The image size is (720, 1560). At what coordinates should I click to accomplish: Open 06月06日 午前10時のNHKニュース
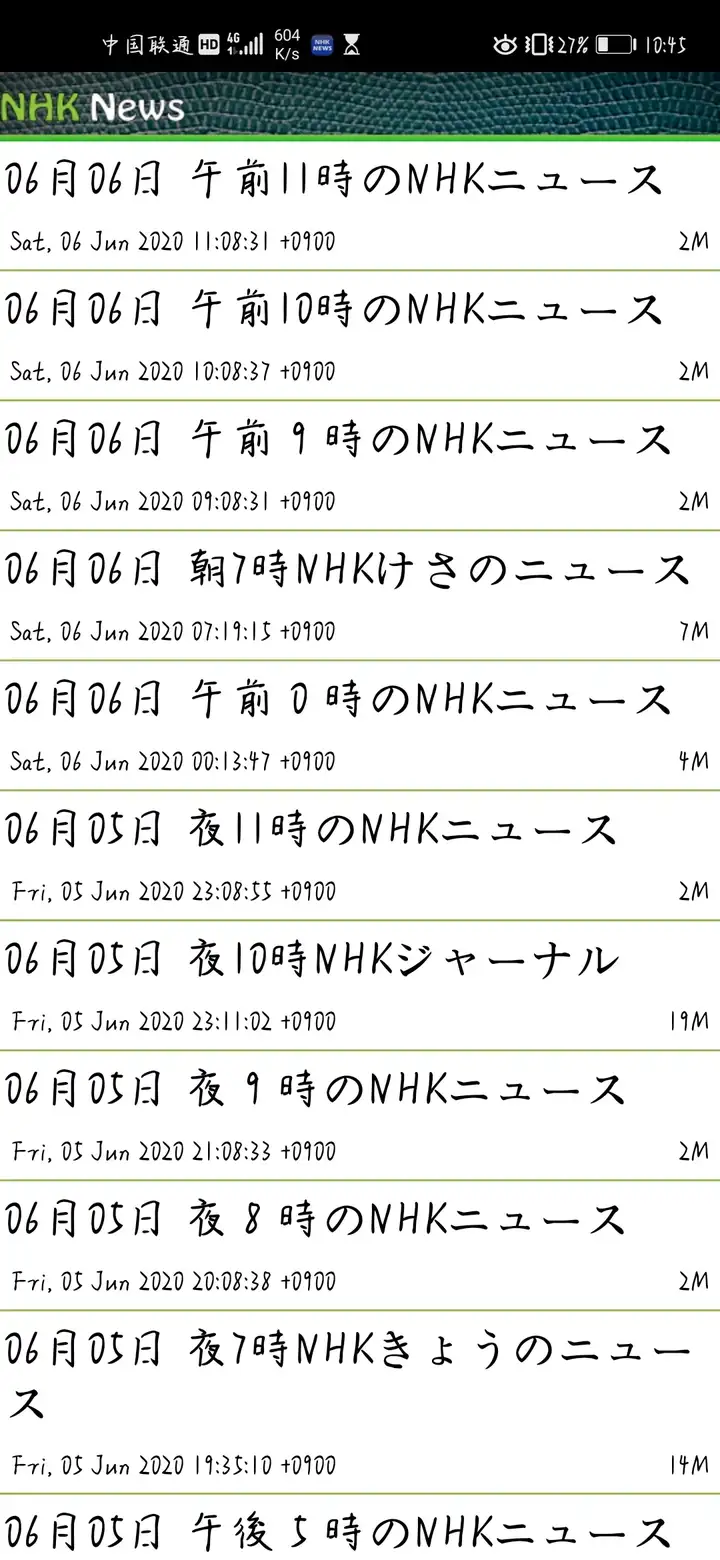tap(360, 336)
